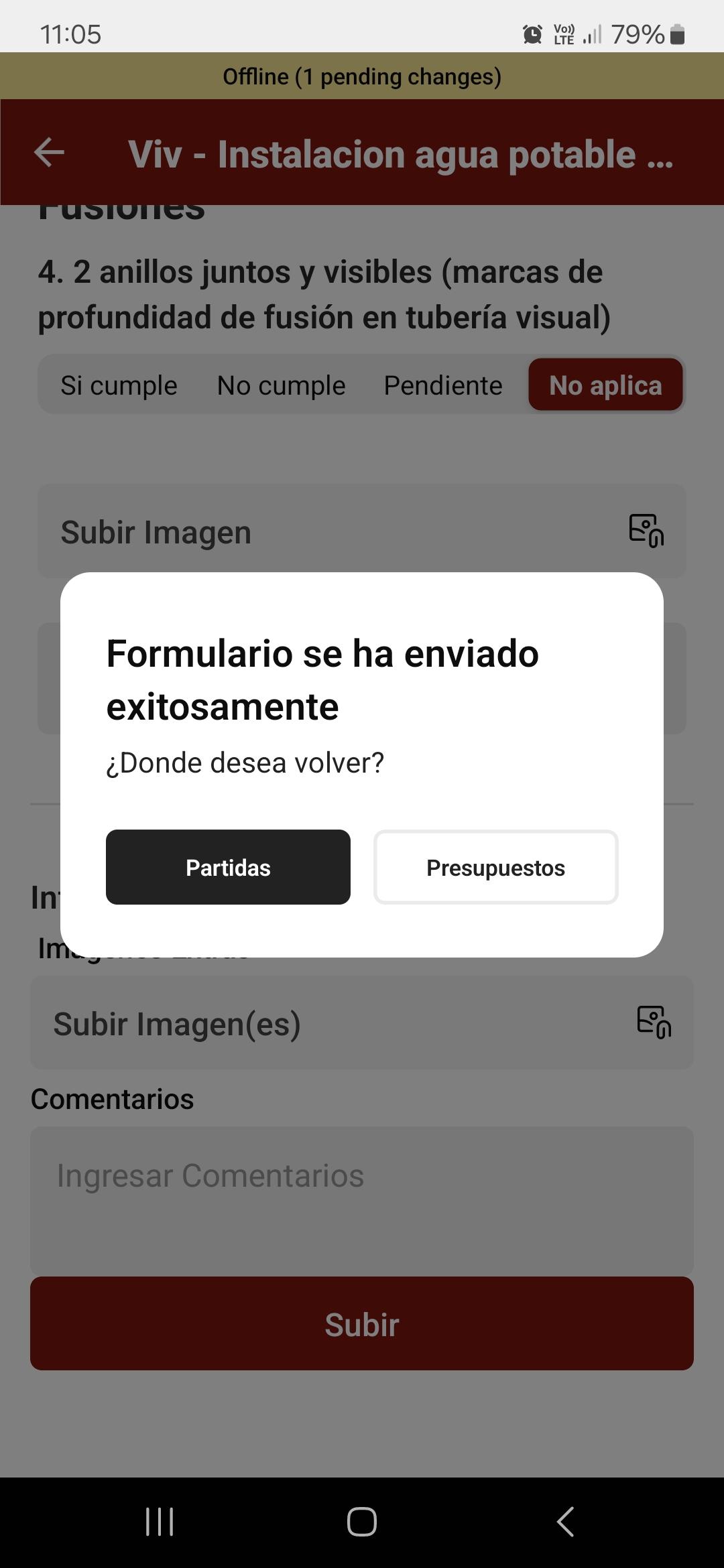724x1568 pixels.
Task: Open the Subir Imagen field
Action: [x=362, y=531]
